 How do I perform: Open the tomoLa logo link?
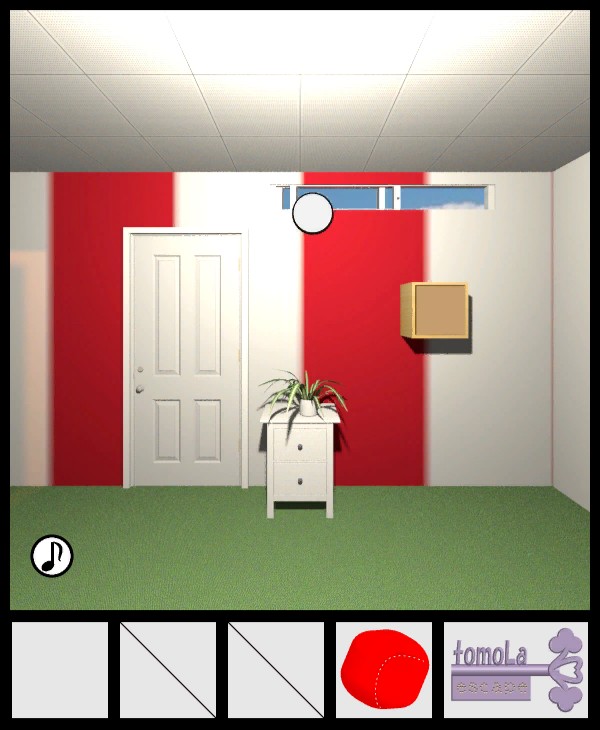tap(516, 669)
